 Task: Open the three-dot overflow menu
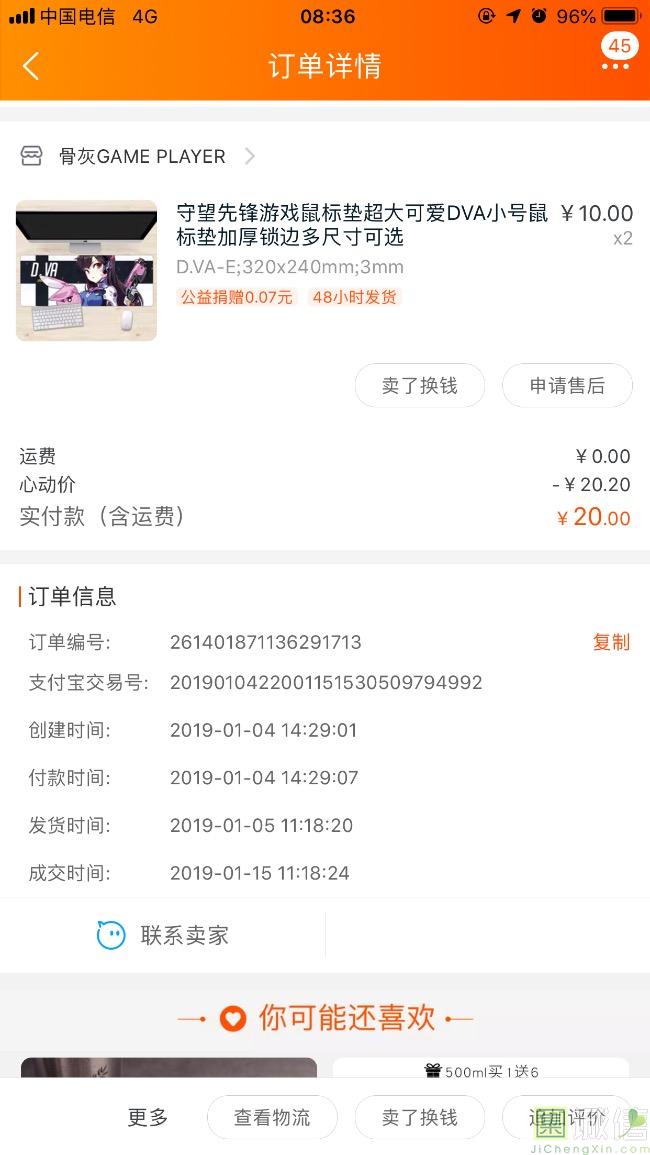(x=614, y=66)
